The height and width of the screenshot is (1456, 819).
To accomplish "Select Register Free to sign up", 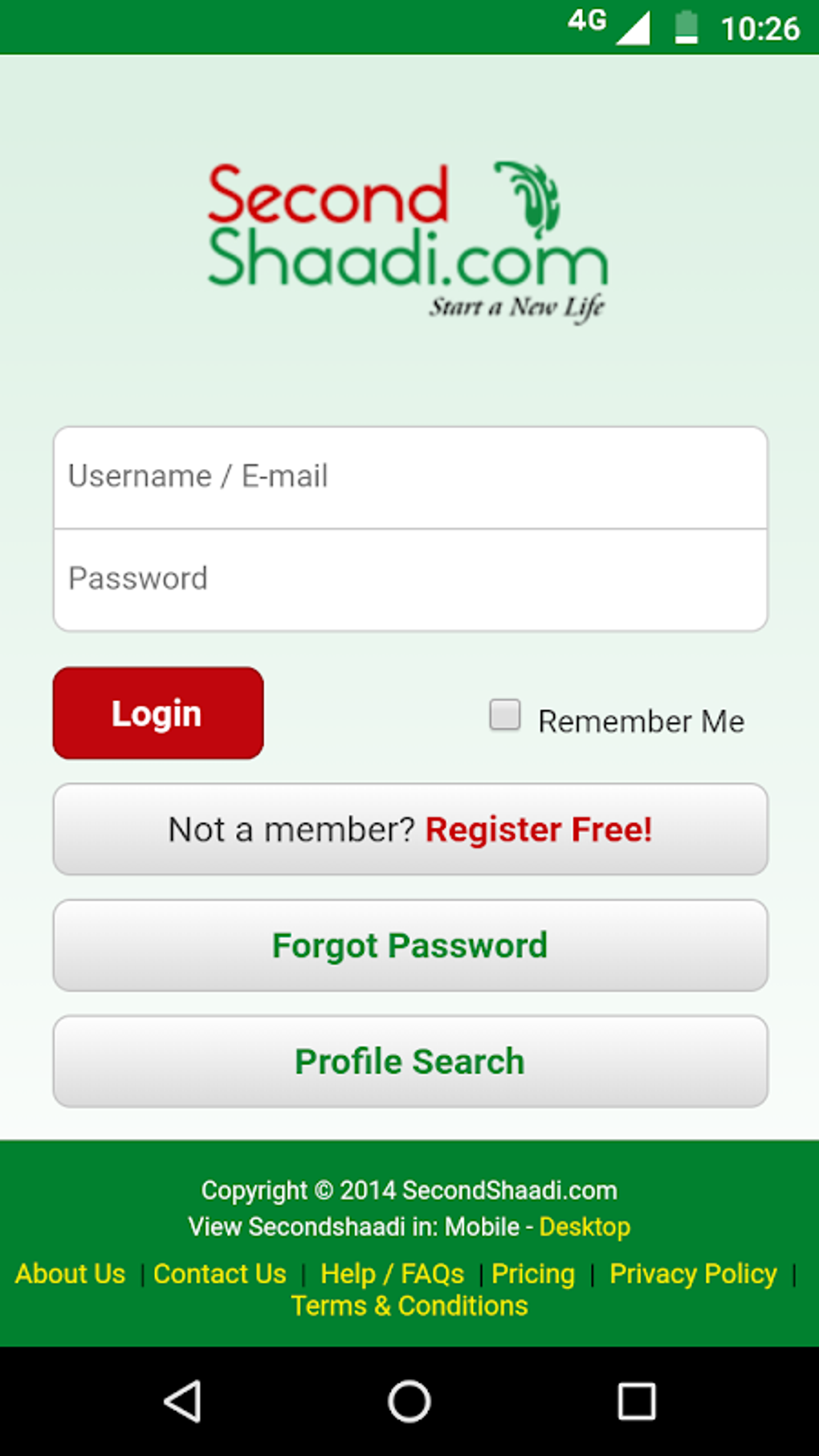I will pos(538,830).
